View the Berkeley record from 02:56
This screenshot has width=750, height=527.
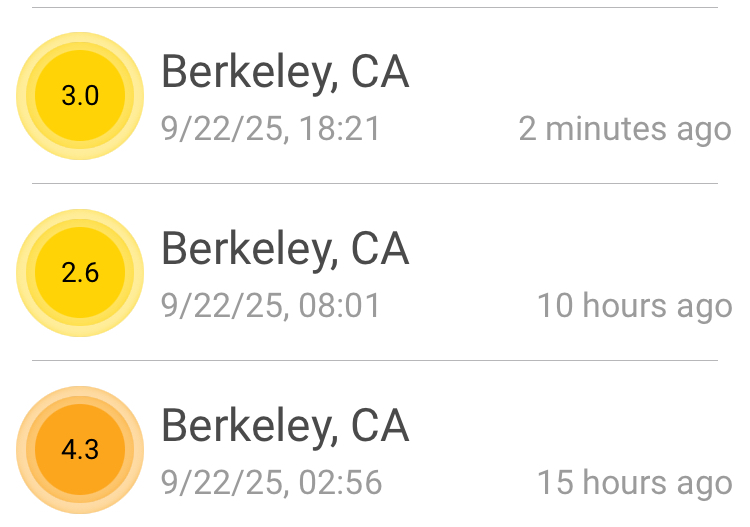tap(375, 449)
